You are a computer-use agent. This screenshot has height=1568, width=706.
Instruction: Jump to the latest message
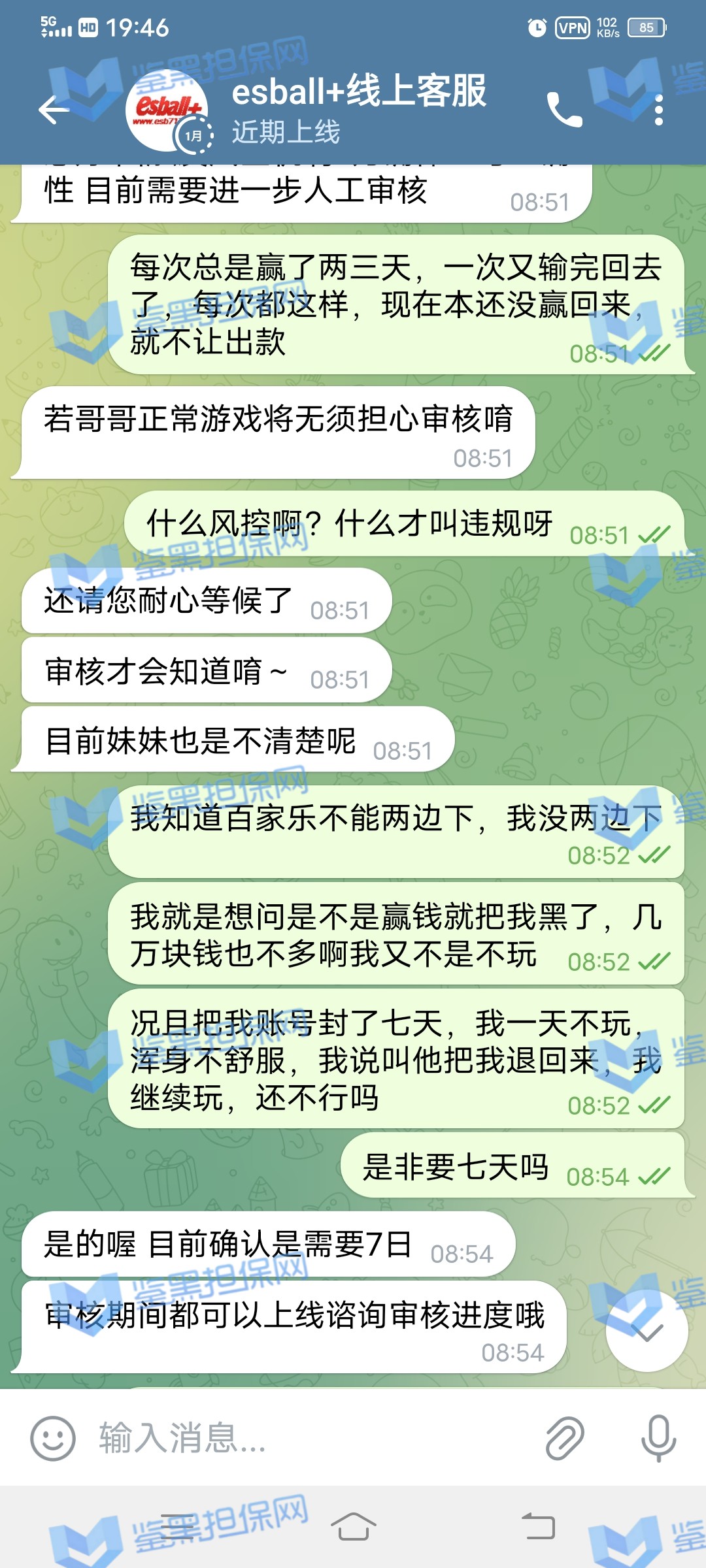[646, 1330]
